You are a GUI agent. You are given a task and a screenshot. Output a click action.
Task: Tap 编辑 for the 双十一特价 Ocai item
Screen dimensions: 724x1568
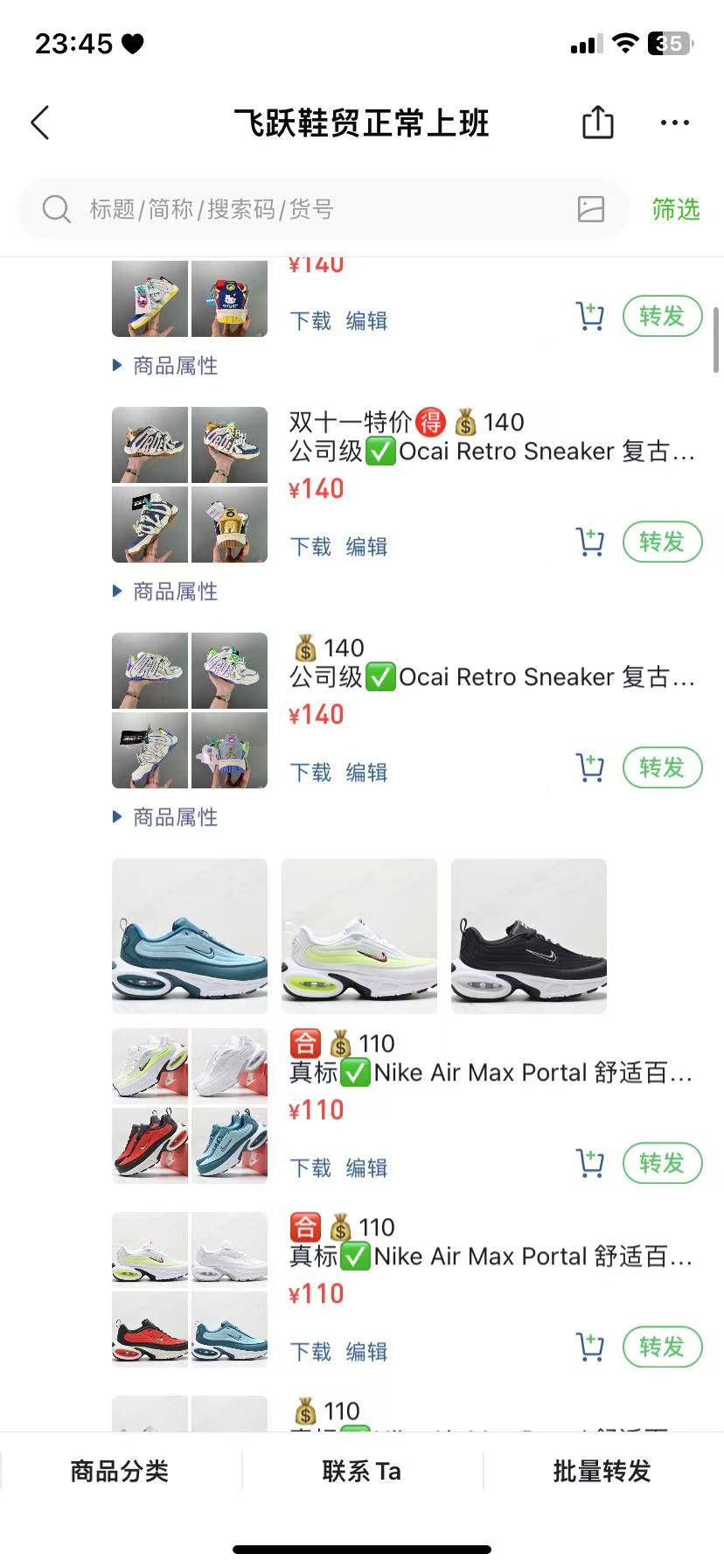(x=366, y=547)
